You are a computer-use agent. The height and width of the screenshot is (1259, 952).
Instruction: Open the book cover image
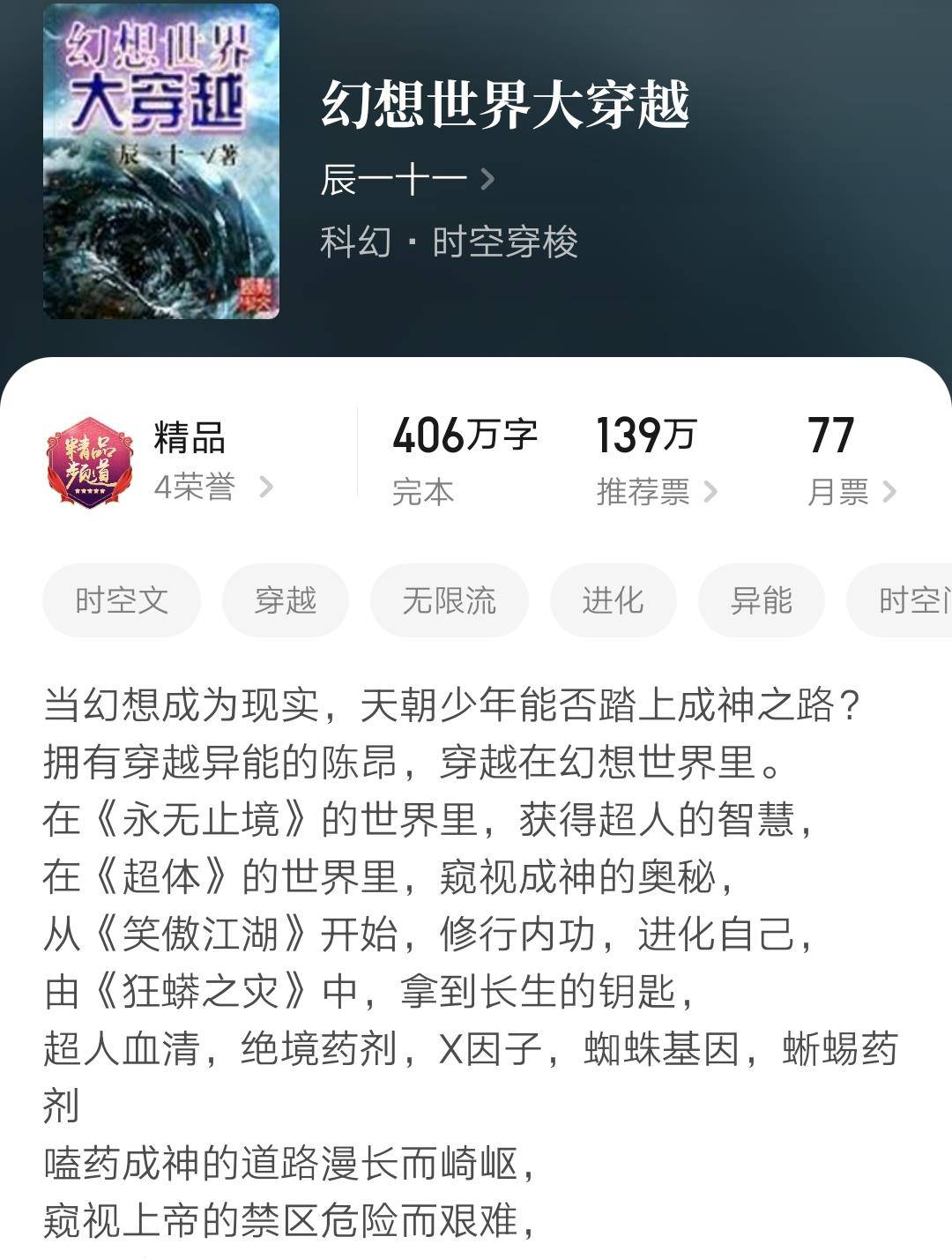pos(161,161)
